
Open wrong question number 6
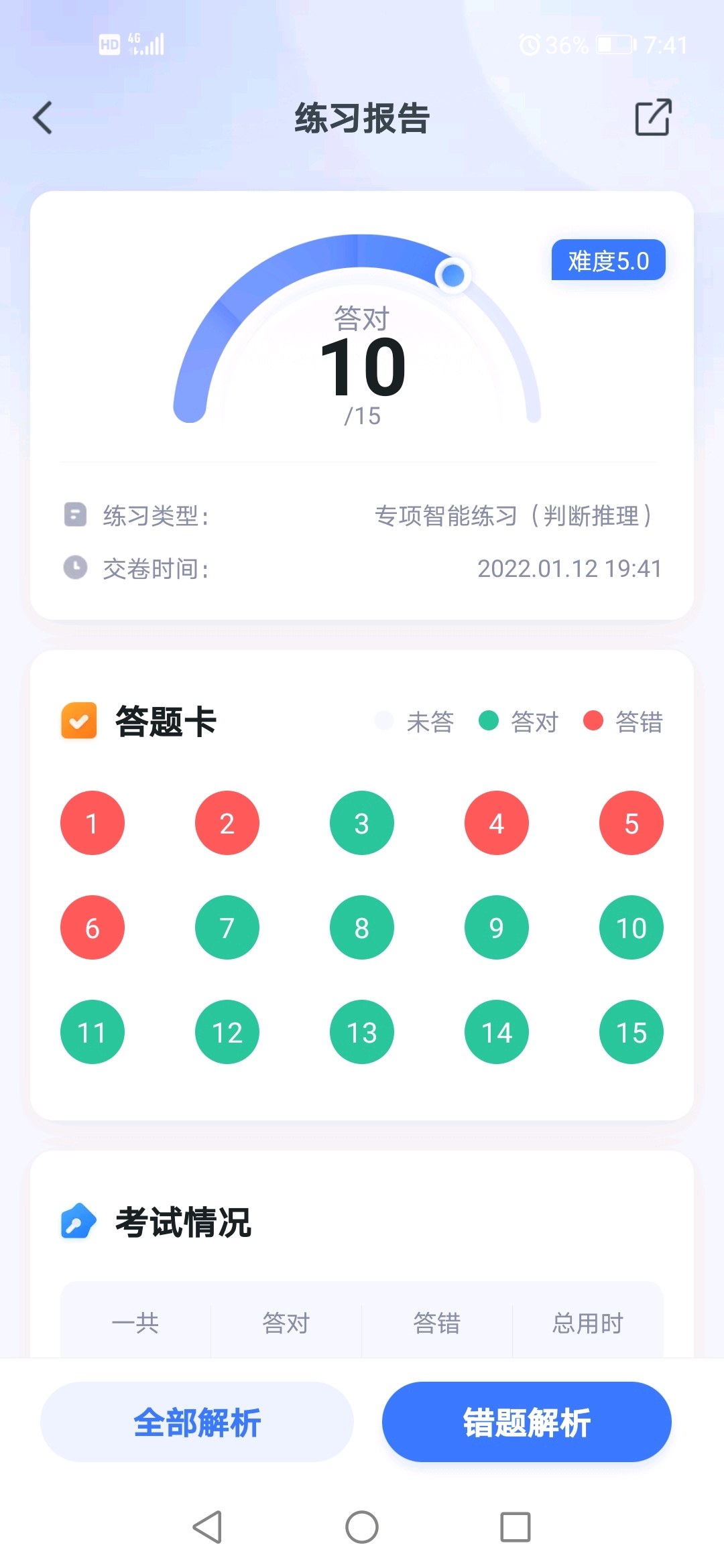click(x=93, y=927)
